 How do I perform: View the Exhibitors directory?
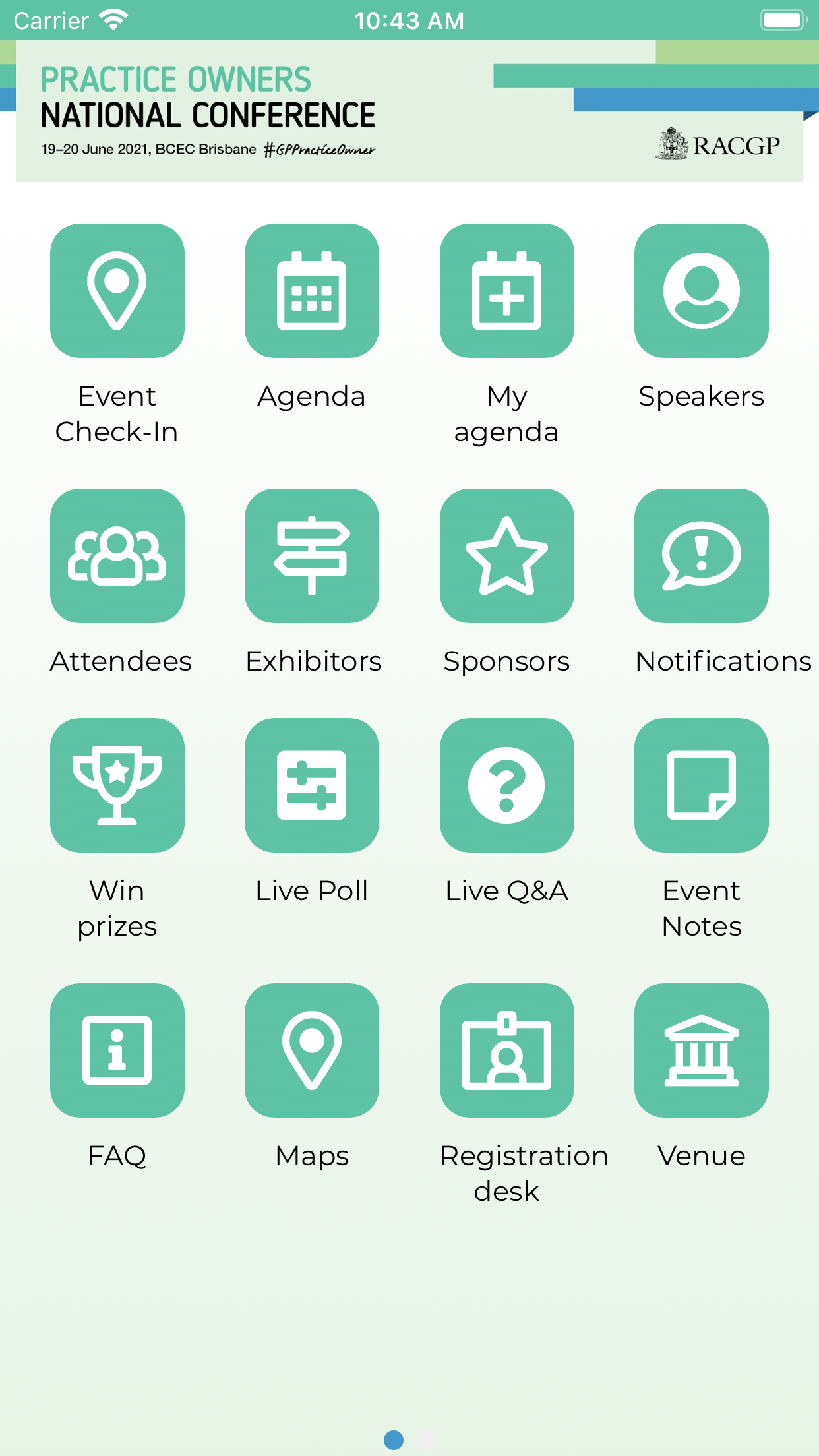click(x=312, y=556)
